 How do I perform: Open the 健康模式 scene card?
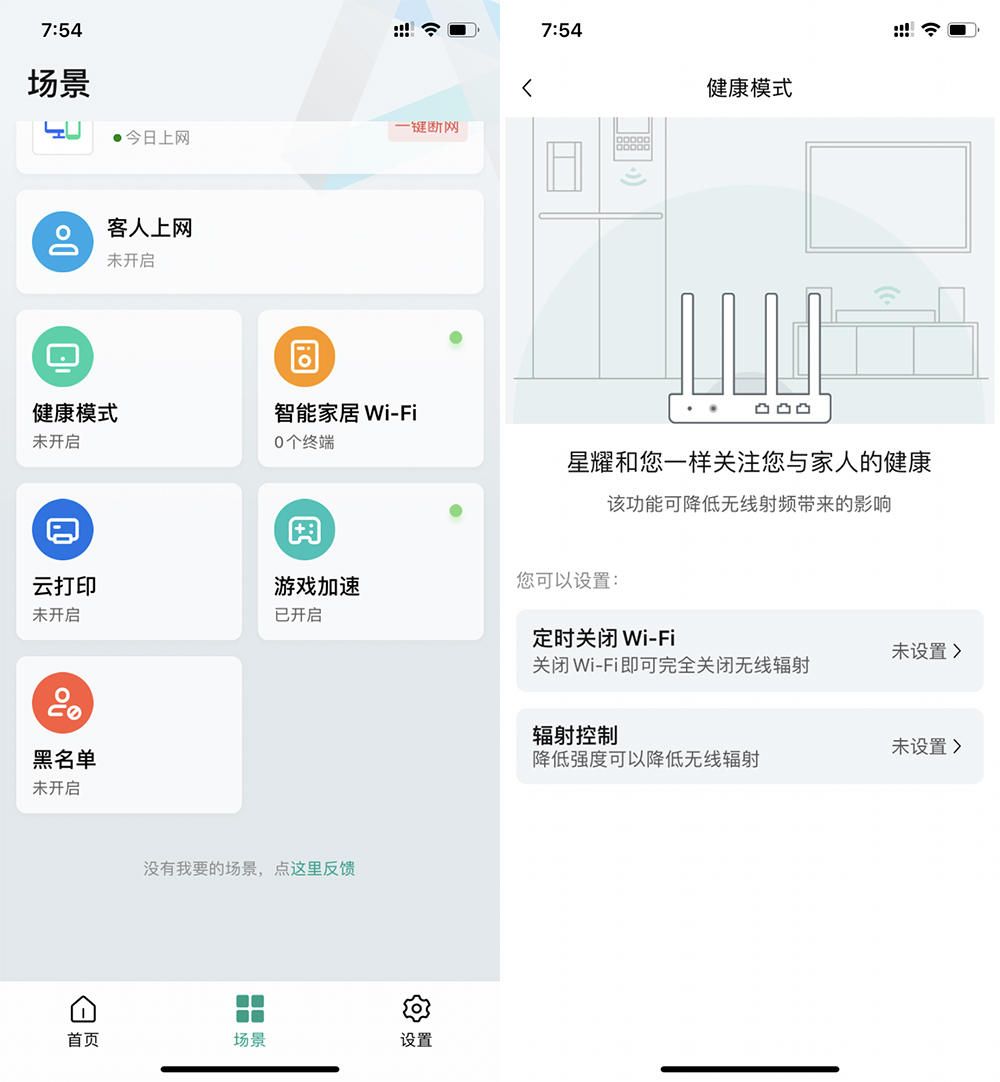click(129, 388)
